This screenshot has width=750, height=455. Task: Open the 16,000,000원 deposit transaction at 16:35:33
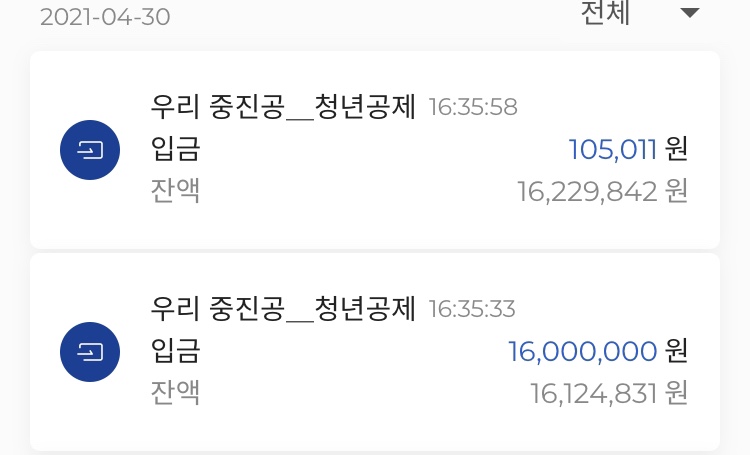[x=375, y=352]
